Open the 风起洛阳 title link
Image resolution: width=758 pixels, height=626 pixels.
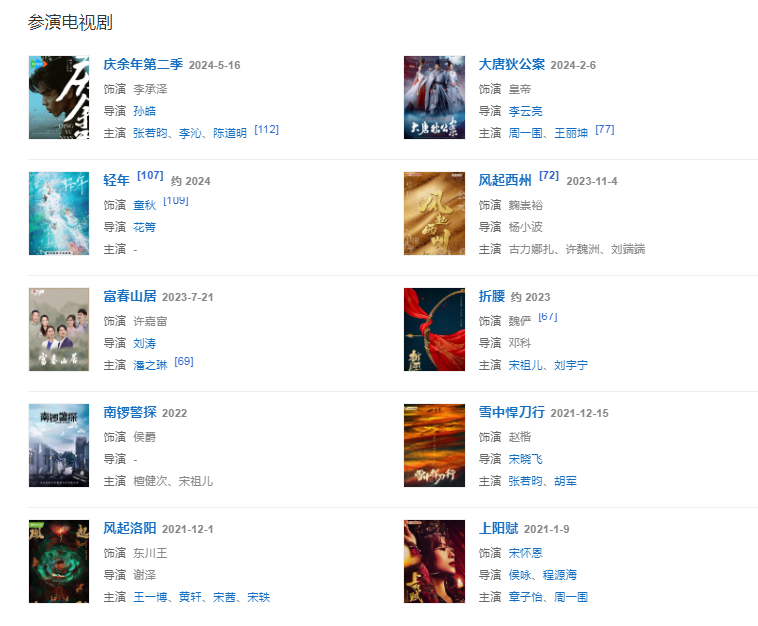click(130, 529)
